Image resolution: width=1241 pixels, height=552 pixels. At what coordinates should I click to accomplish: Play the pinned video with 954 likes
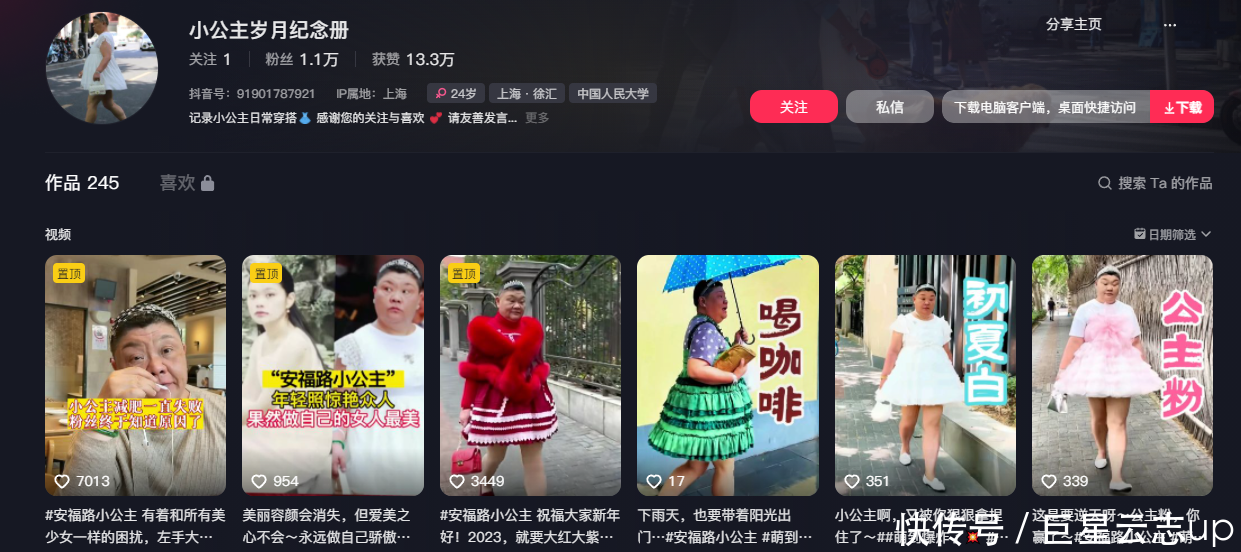click(x=332, y=375)
